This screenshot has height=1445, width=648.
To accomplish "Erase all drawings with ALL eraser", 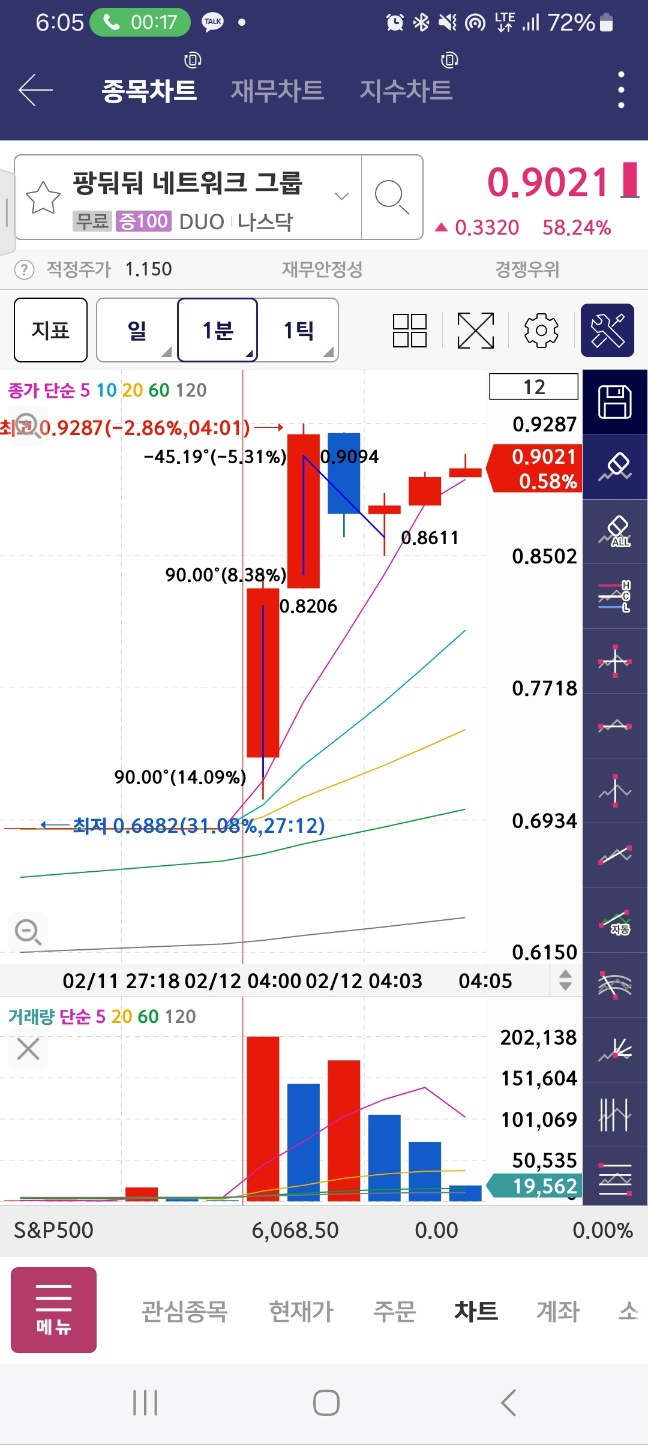I will [614, 532].
